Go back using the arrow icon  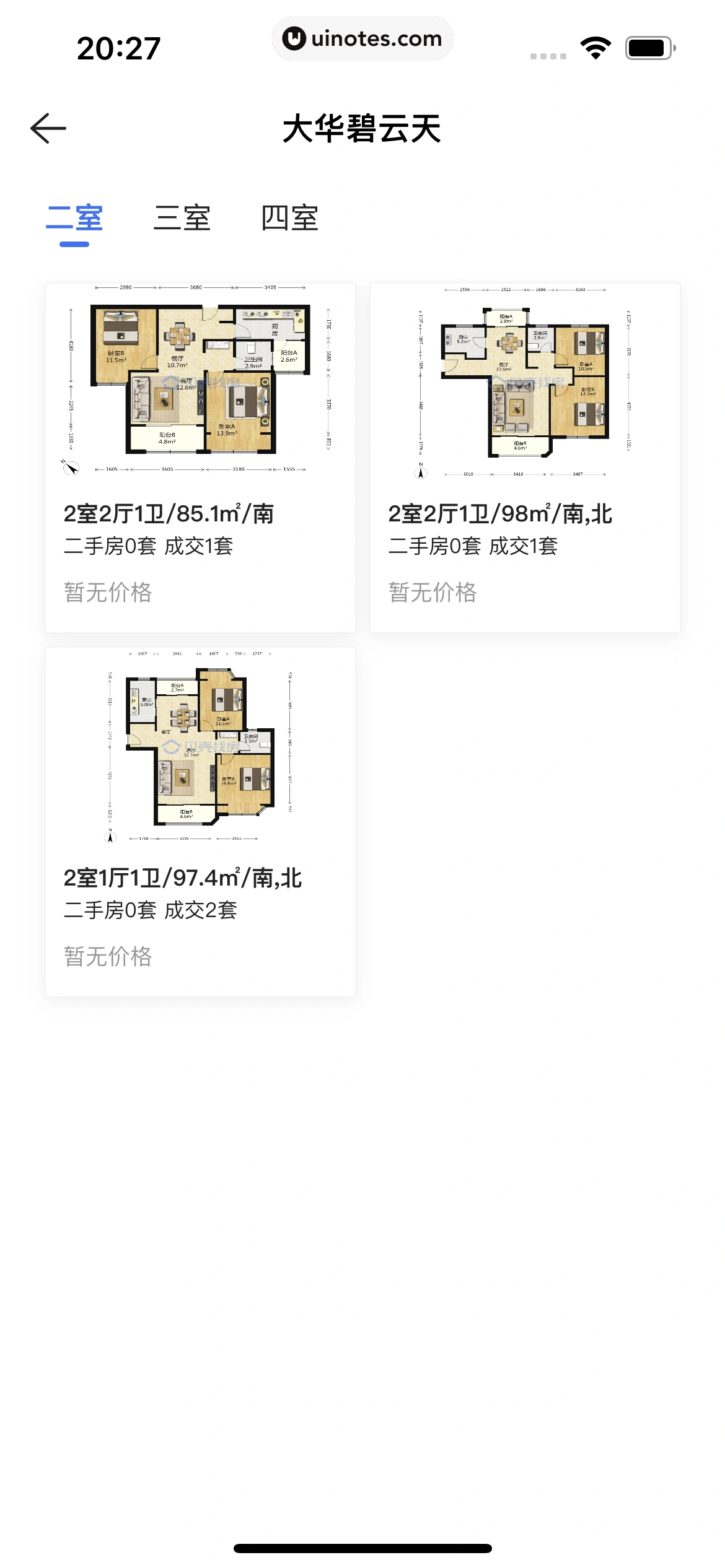(48, 129)
